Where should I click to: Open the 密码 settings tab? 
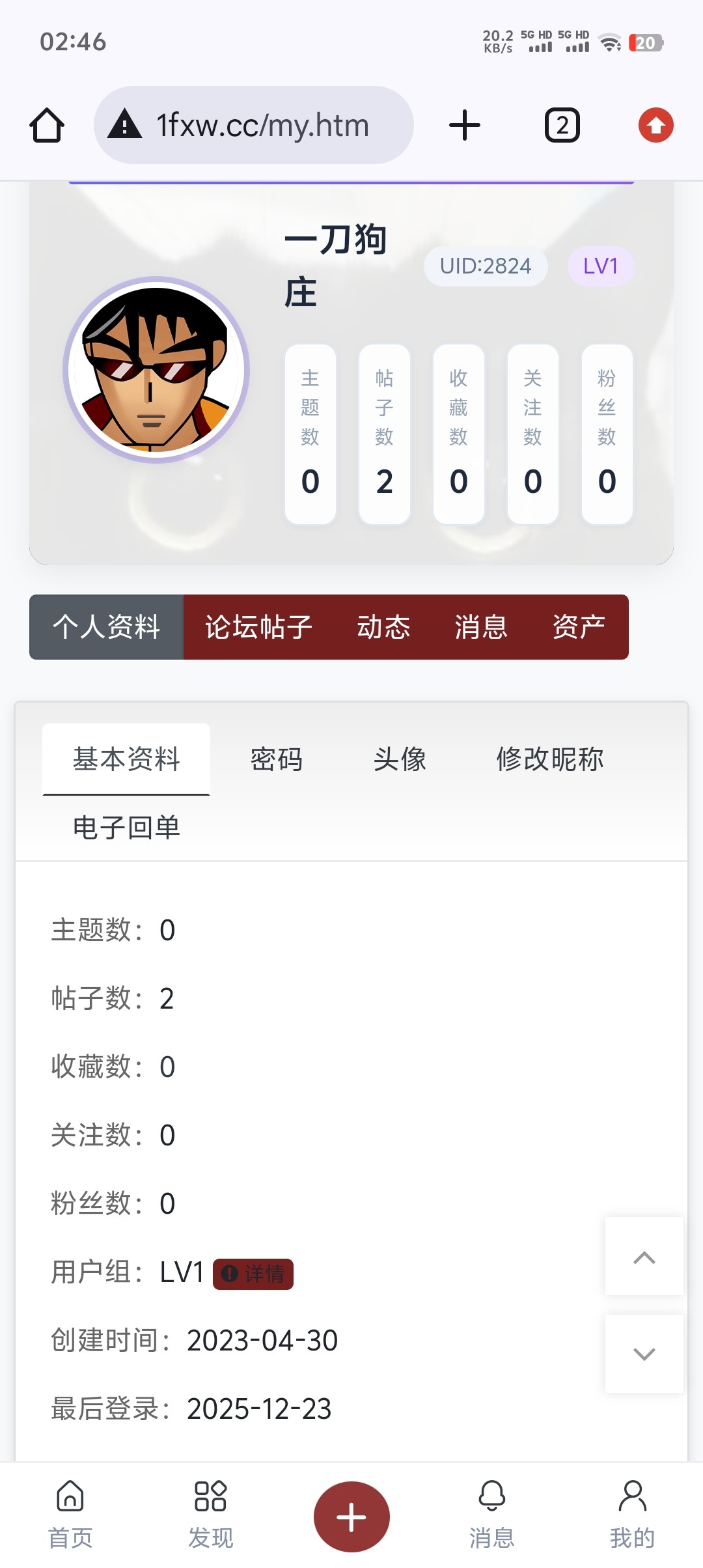click(x=277, y=759)
